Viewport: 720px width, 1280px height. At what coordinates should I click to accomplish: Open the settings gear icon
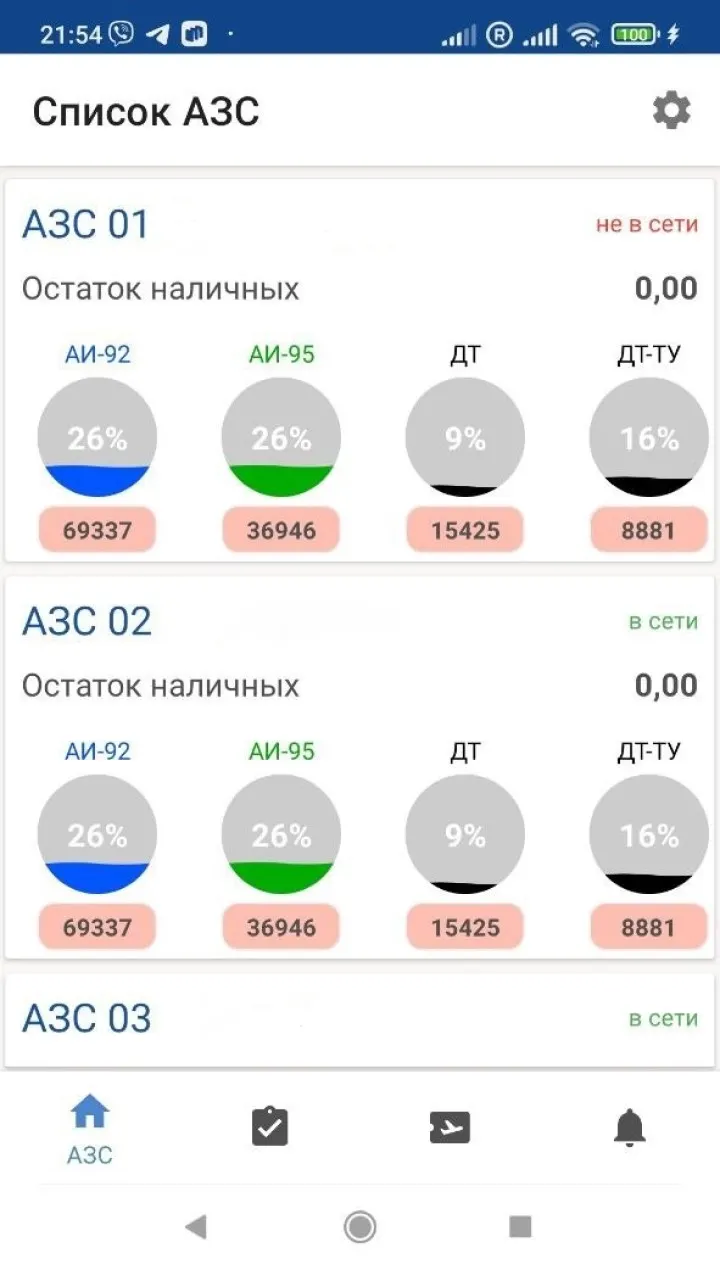pos(671,111)
